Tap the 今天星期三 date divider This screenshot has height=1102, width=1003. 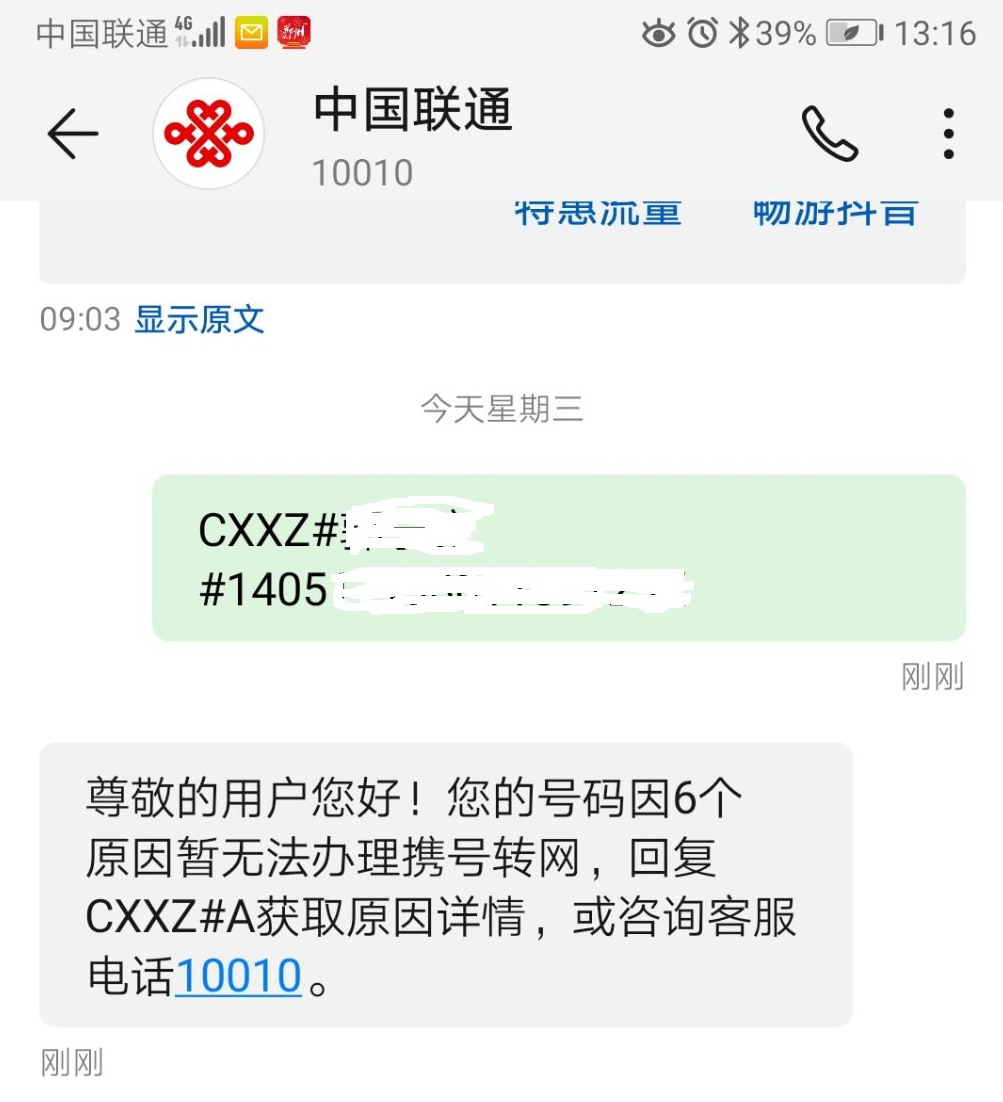[501, 408]
